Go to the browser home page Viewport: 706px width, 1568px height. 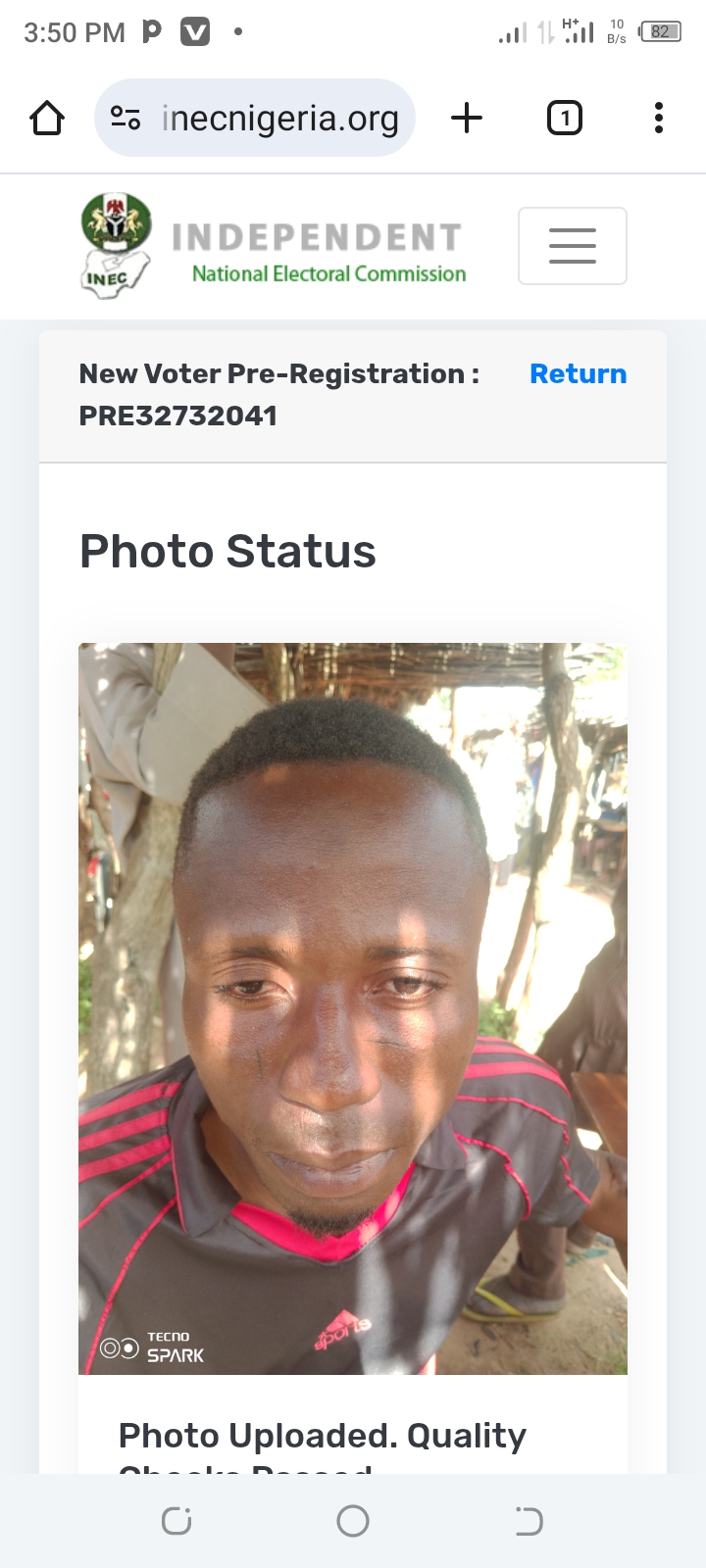coord(47,119)
